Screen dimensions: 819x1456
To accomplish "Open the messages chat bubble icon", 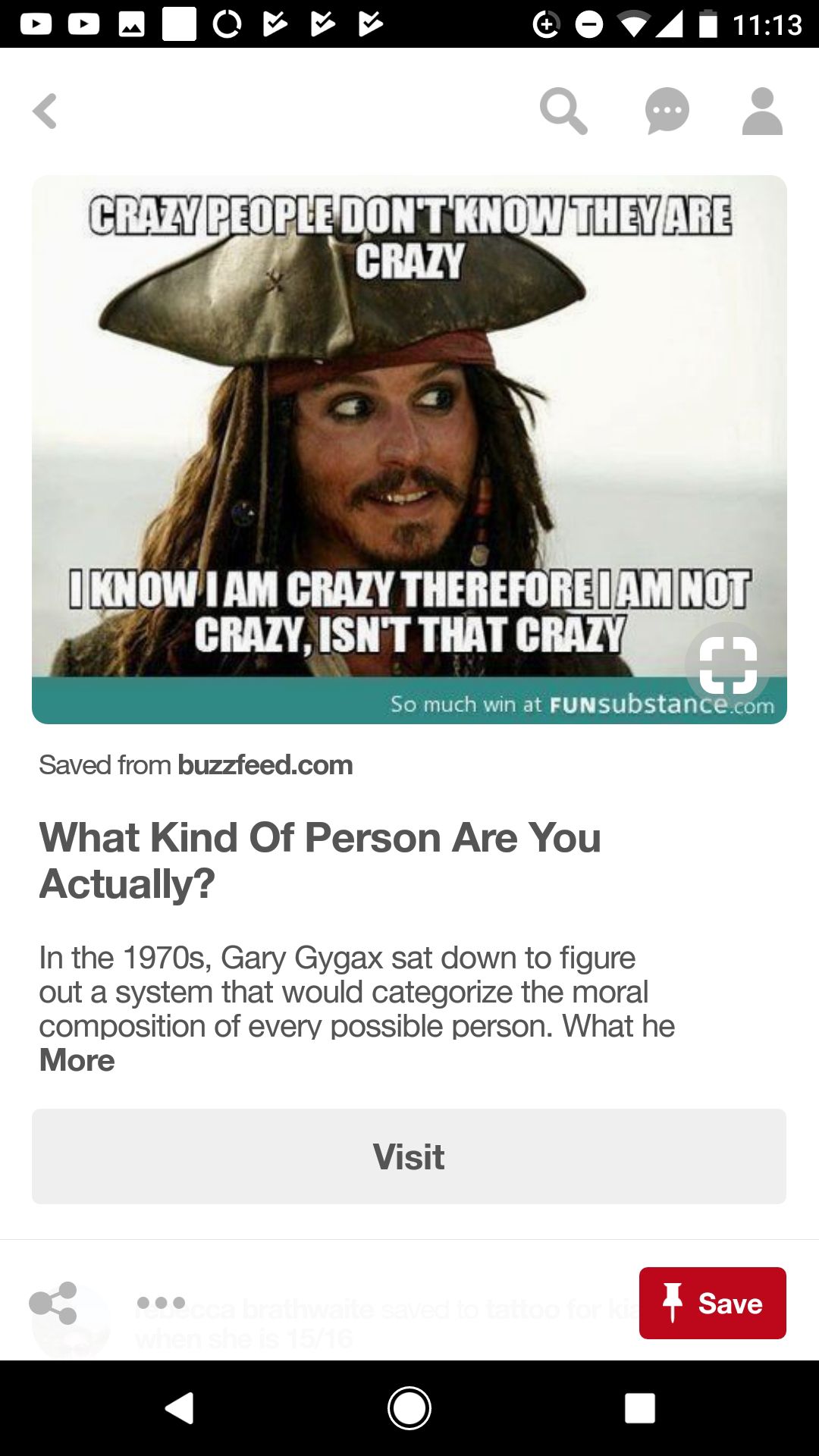I will (x=667, y=111).
